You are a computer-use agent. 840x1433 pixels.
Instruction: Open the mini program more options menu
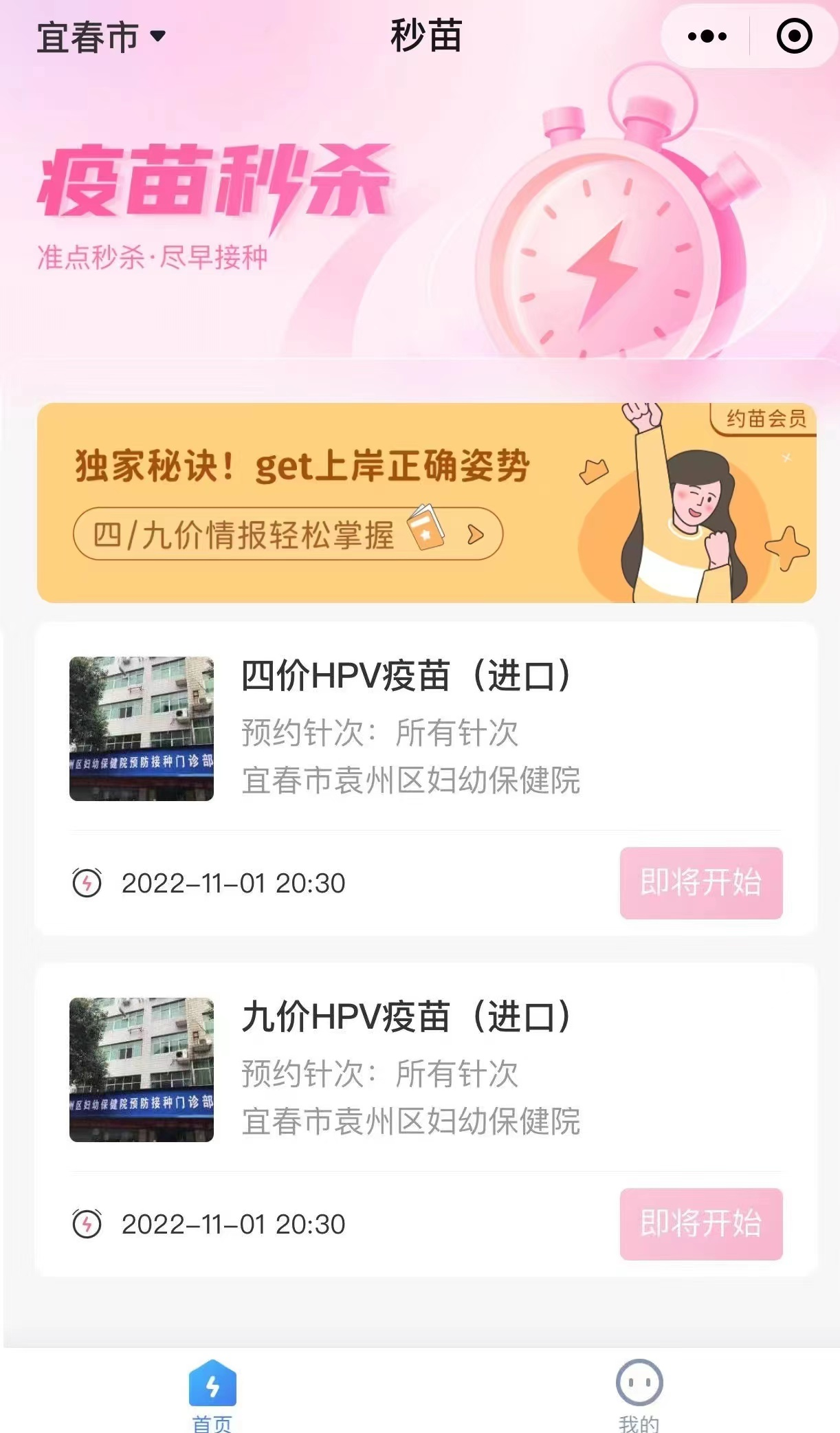(707, 36)
